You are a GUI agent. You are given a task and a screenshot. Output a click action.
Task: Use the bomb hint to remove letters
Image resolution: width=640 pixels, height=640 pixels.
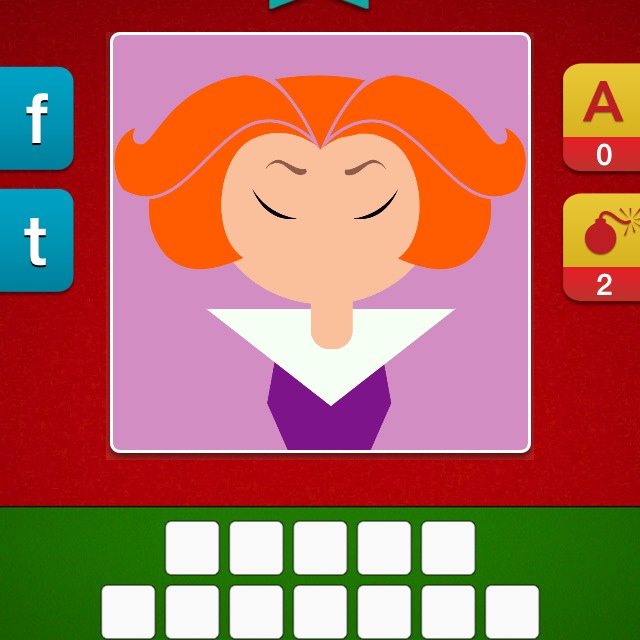(x=603, y=247)
